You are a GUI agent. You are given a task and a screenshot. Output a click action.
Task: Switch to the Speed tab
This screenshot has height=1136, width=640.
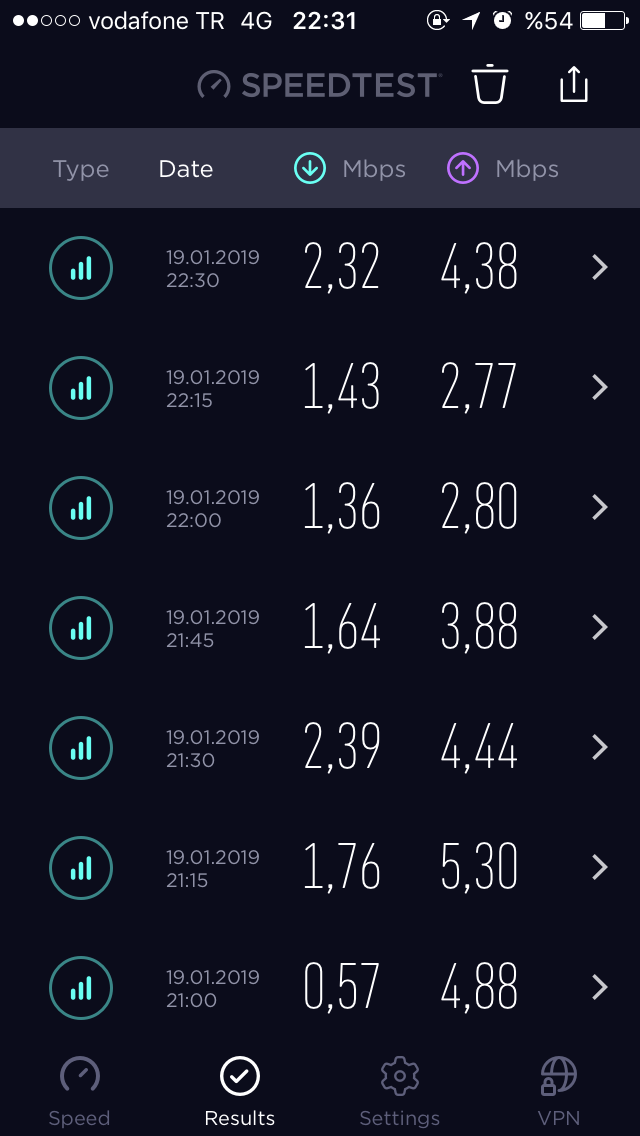[80, 1093]
